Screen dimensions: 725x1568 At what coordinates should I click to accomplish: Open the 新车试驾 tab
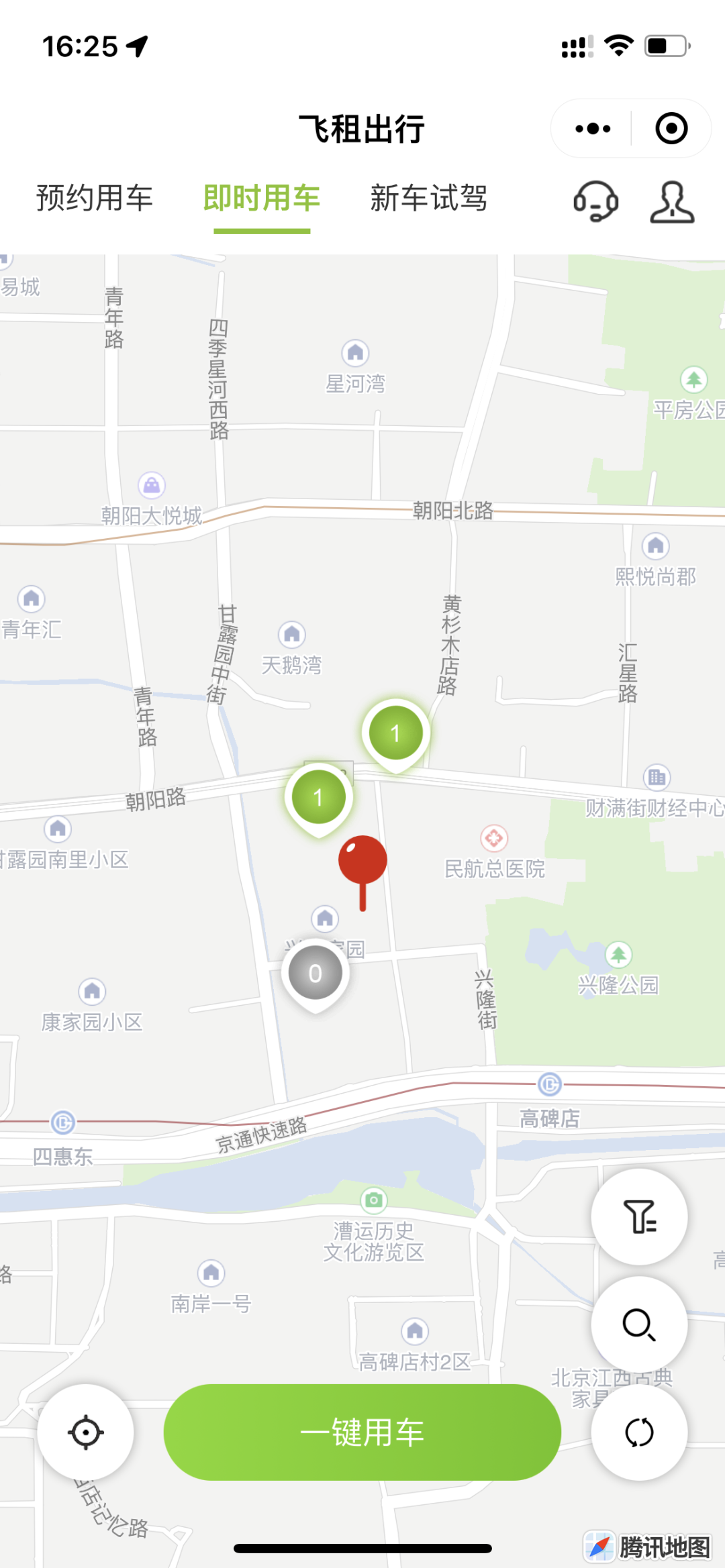pos(428,199)
